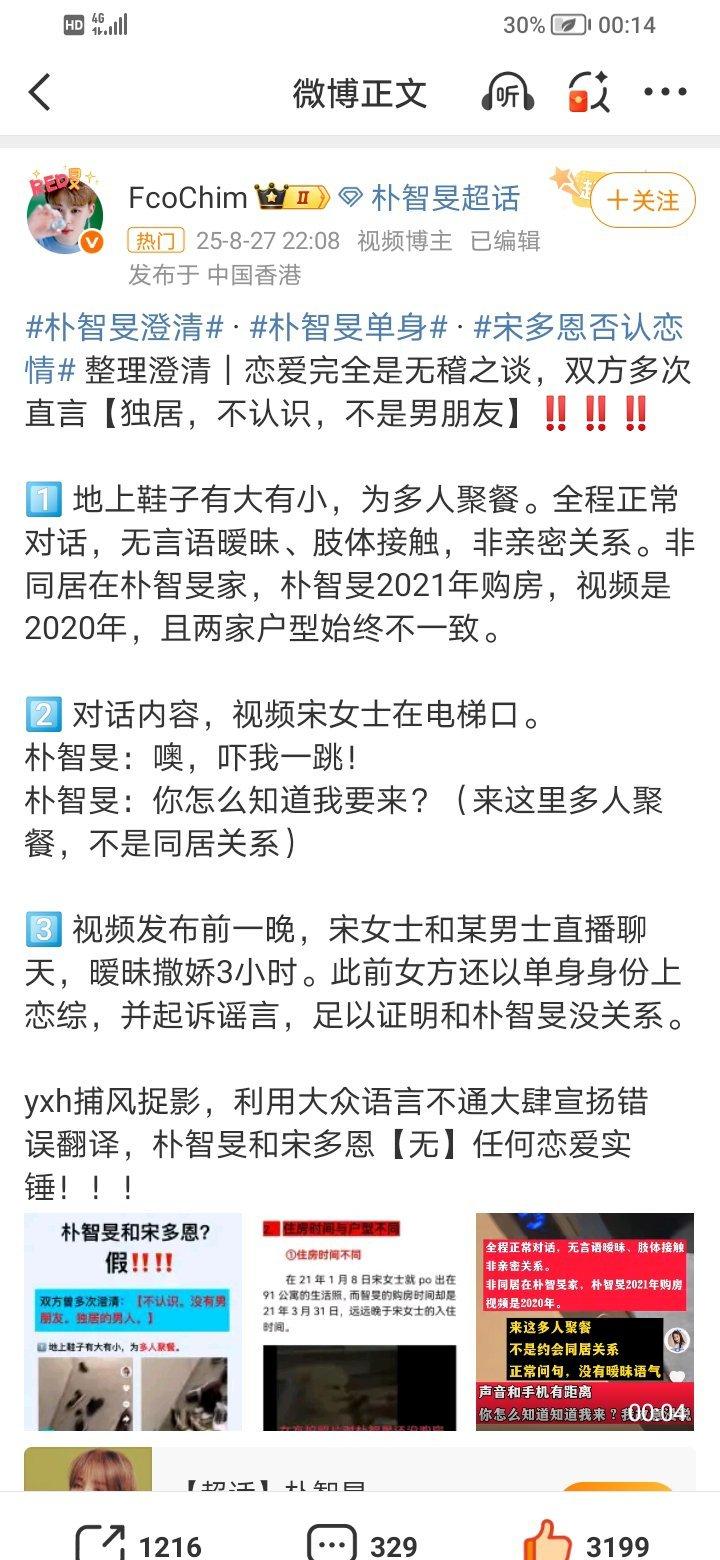Open the red envelope search icon
This screenshot has width=720, height=1560.
click(588, 93)
